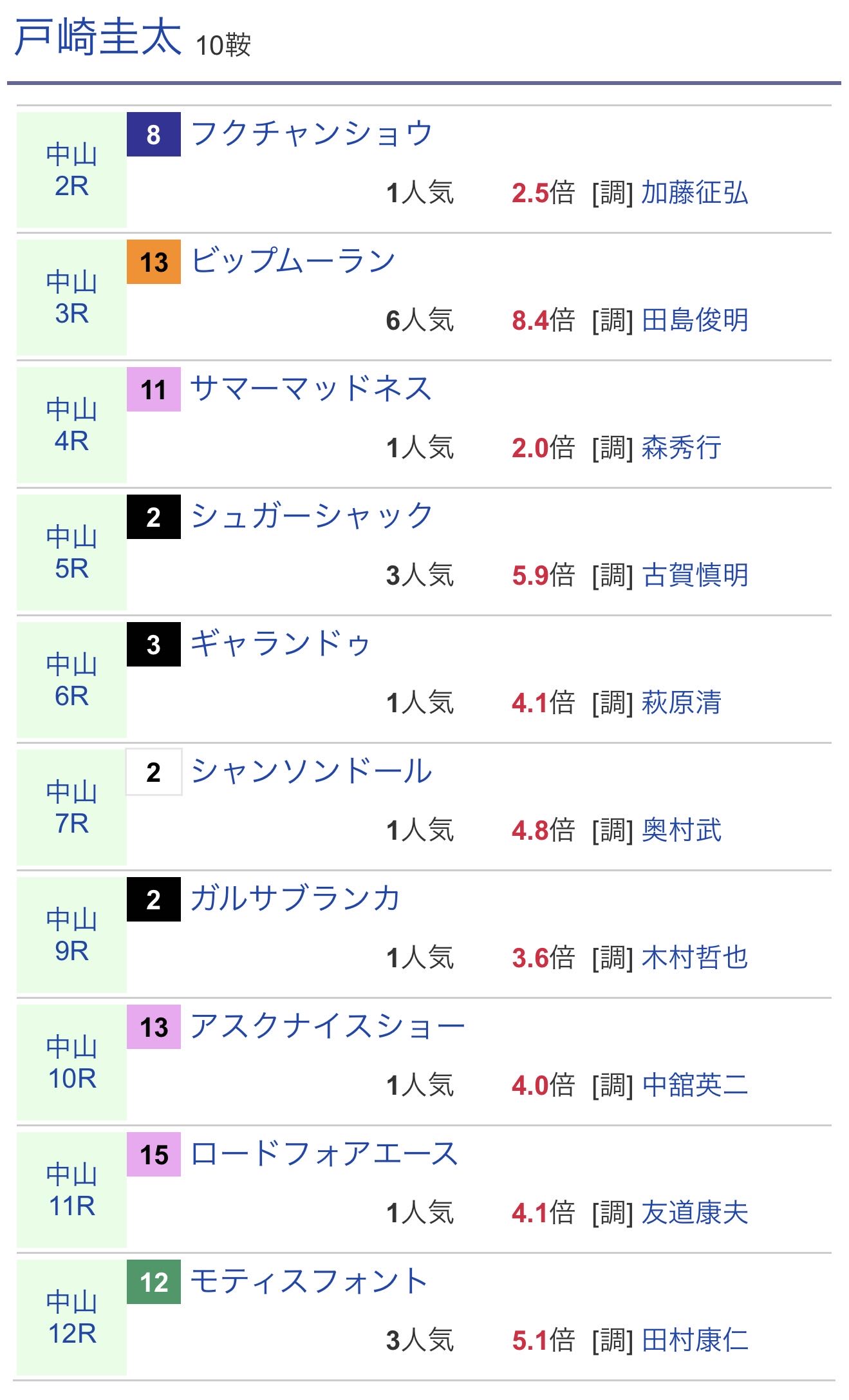The image size is (849, 1400).
Task: Open horse ビップムーラン's page
Action: [x=294, y=261]
